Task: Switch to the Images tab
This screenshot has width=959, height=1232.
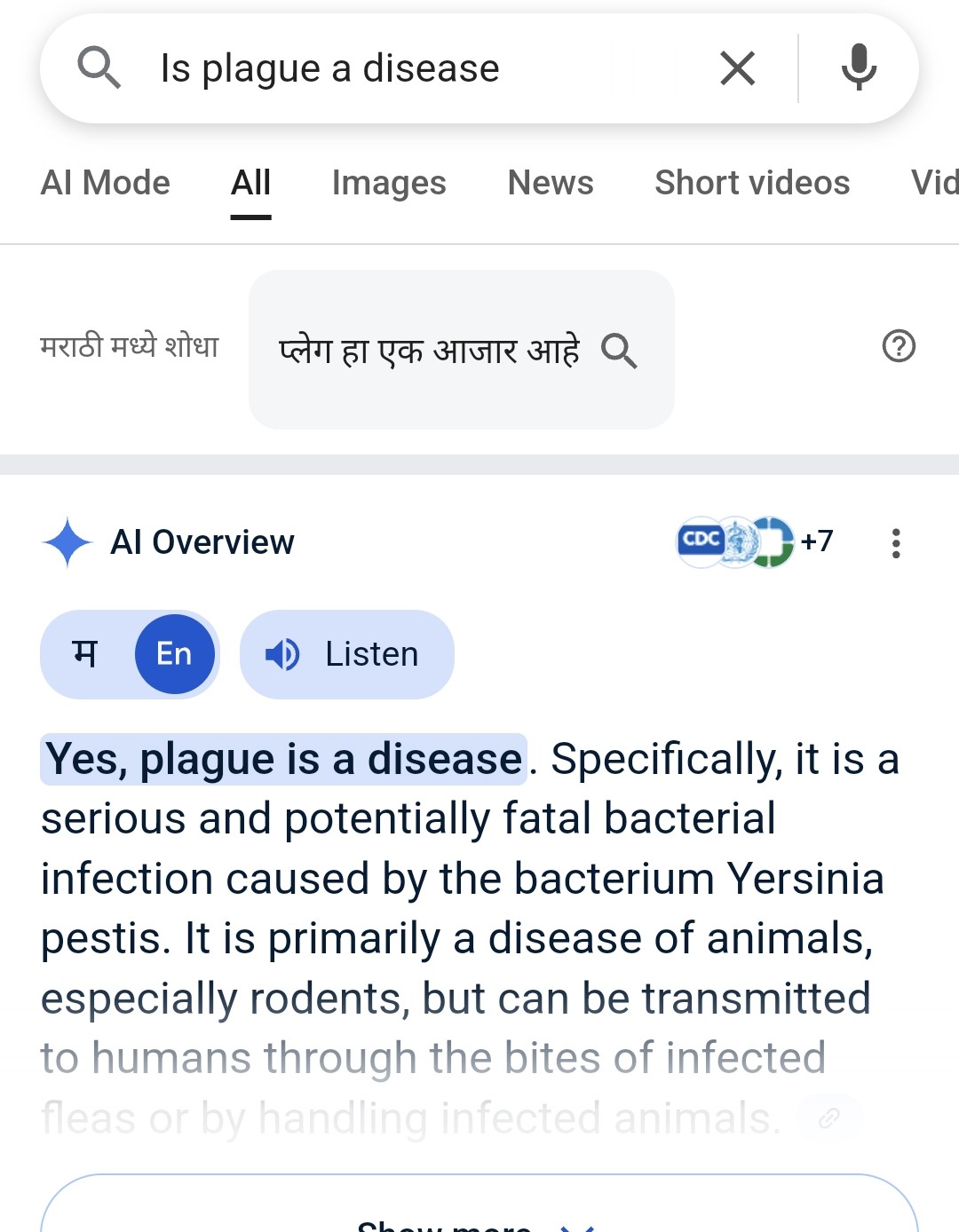Action: pos(388,183)
